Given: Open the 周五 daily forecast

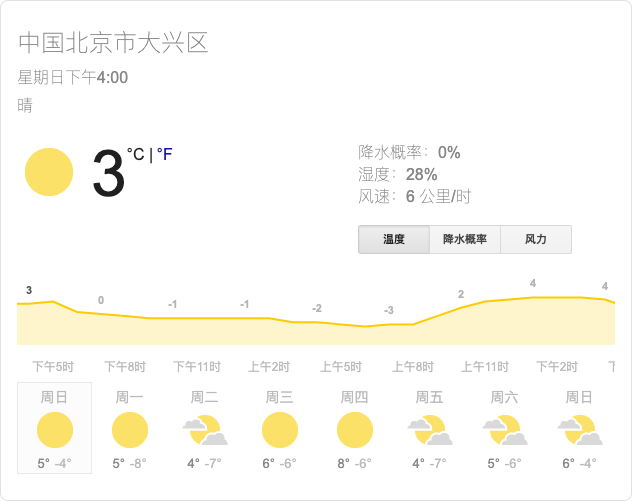Looking at the screenshot, I should click(430, 428).
